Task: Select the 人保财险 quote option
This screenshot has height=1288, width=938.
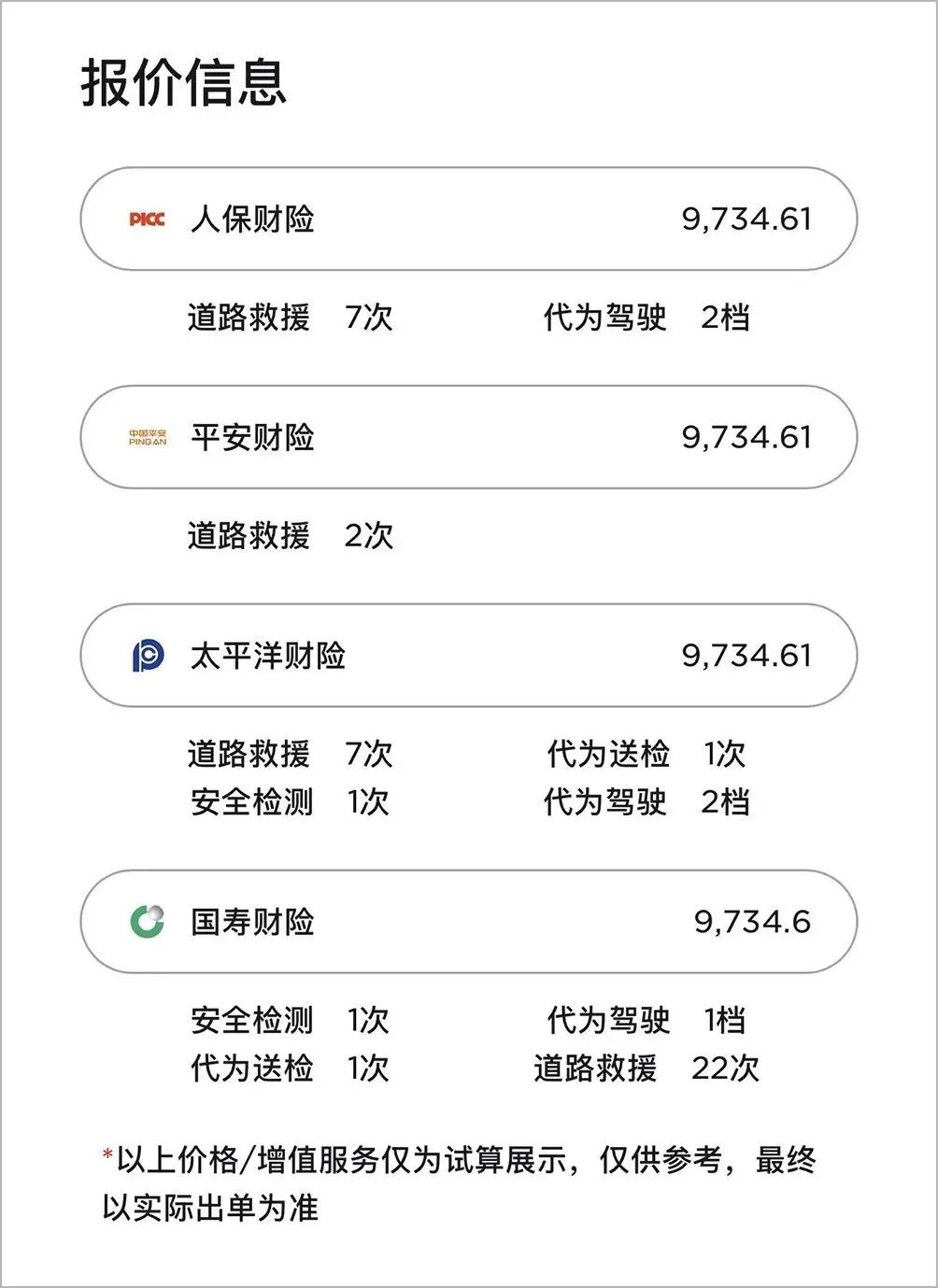Action: coord(469,219)
